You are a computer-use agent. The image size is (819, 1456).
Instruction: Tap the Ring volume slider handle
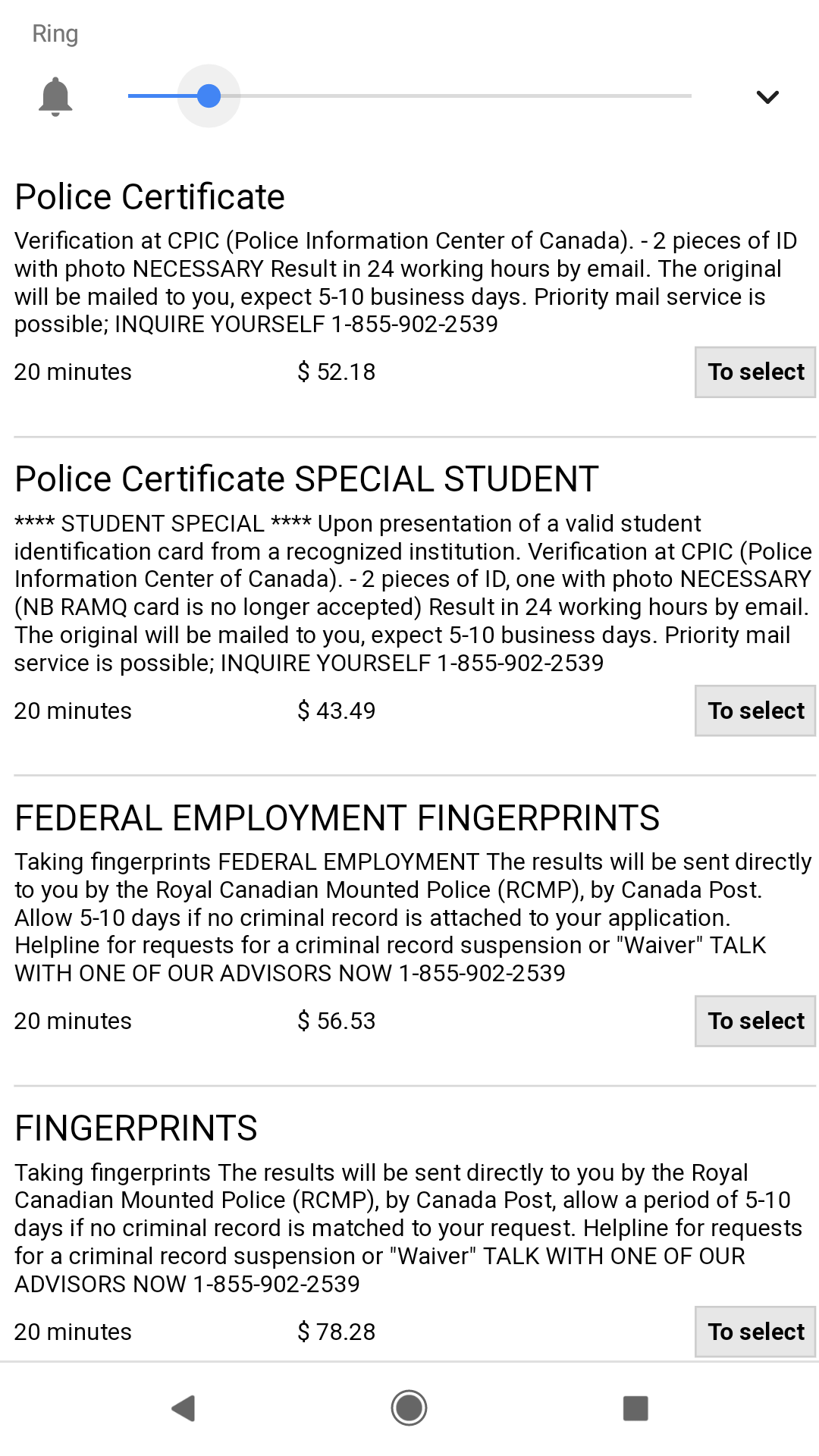click(x=209, y=96)
